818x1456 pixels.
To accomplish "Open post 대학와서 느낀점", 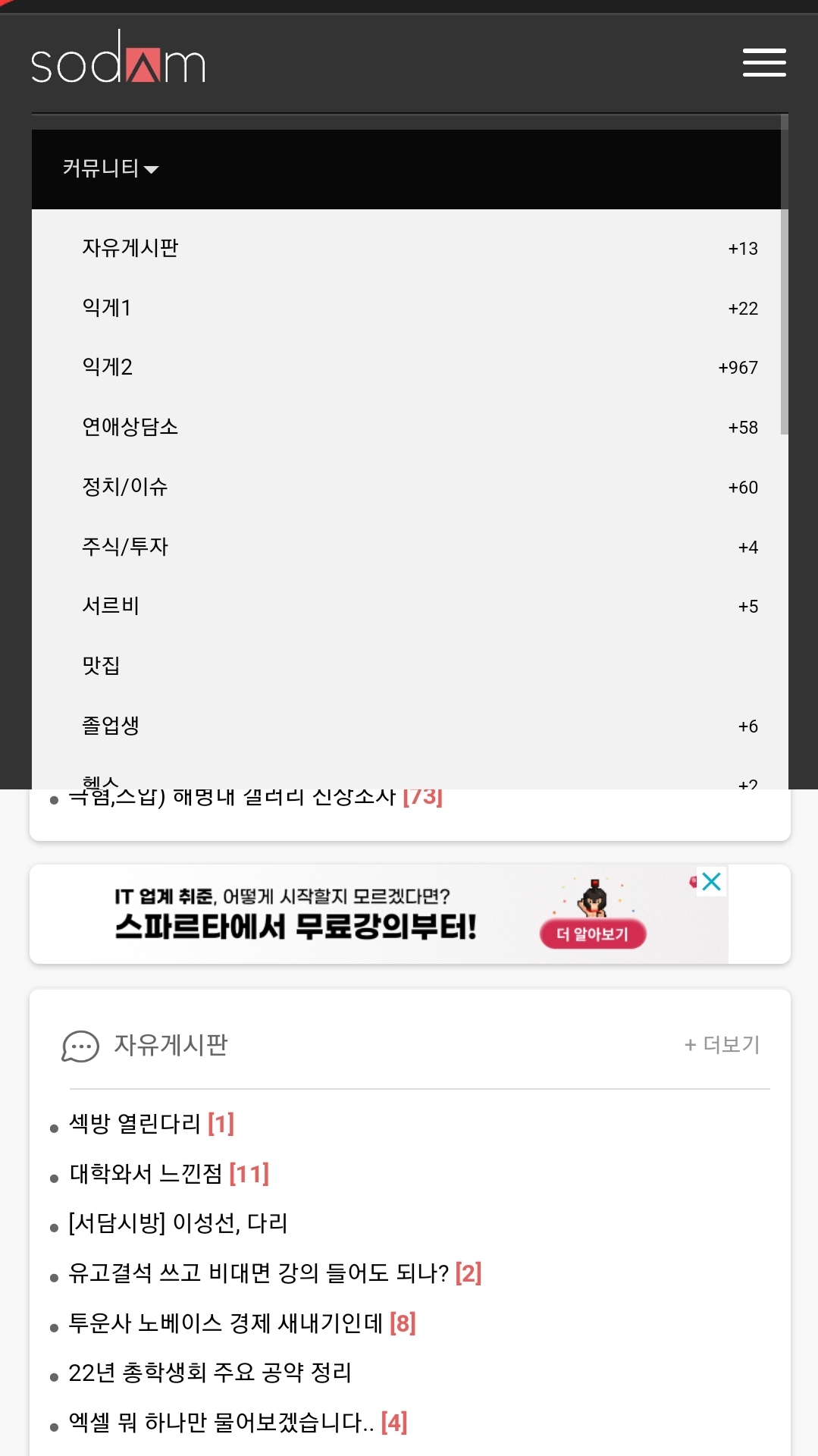I will click(x=146, y=1174).
